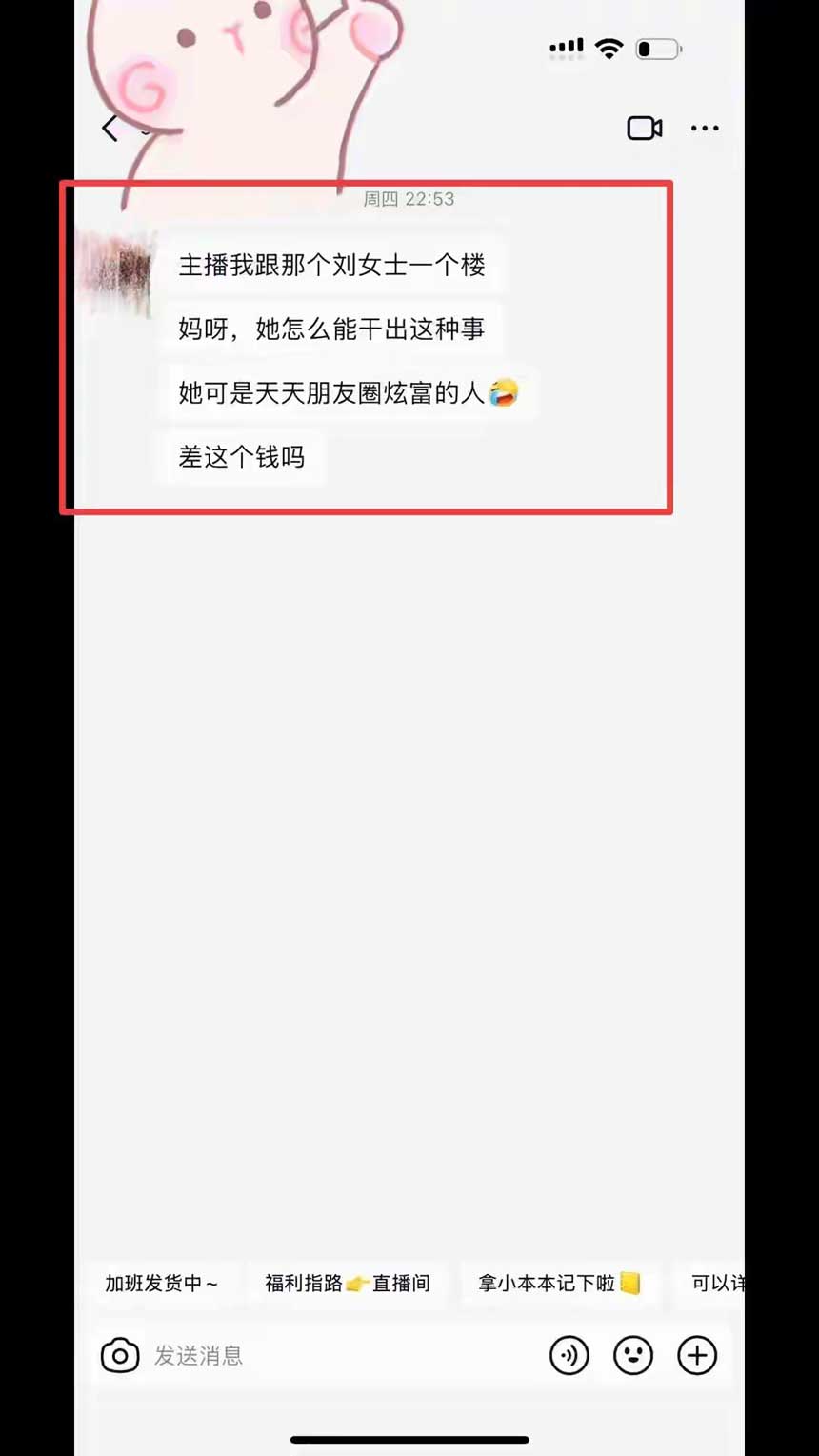Viewport: 819px width, 1456px height.
Task: Go back from this chat
Action: [110, 129]
